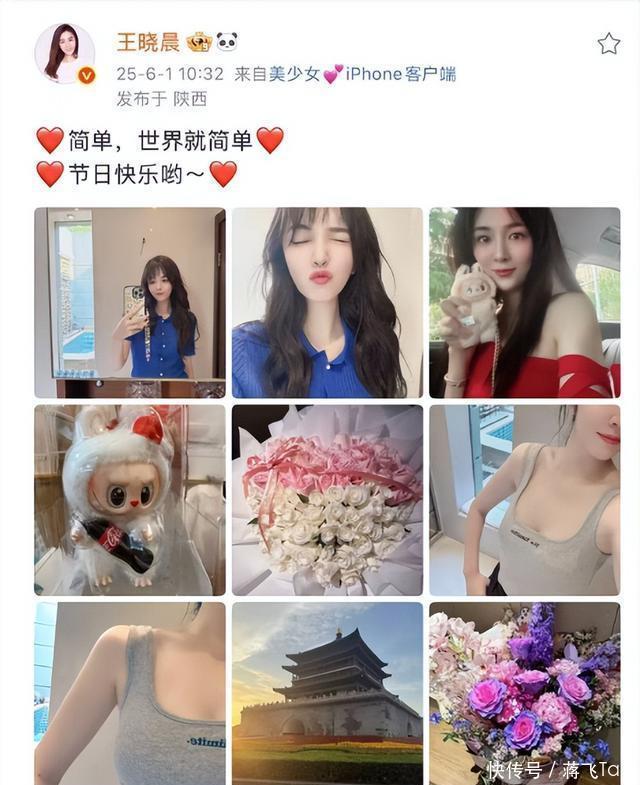Tap the username 王晓晨
This screenshot has width=640, height=785.
[x=146, y=42]
